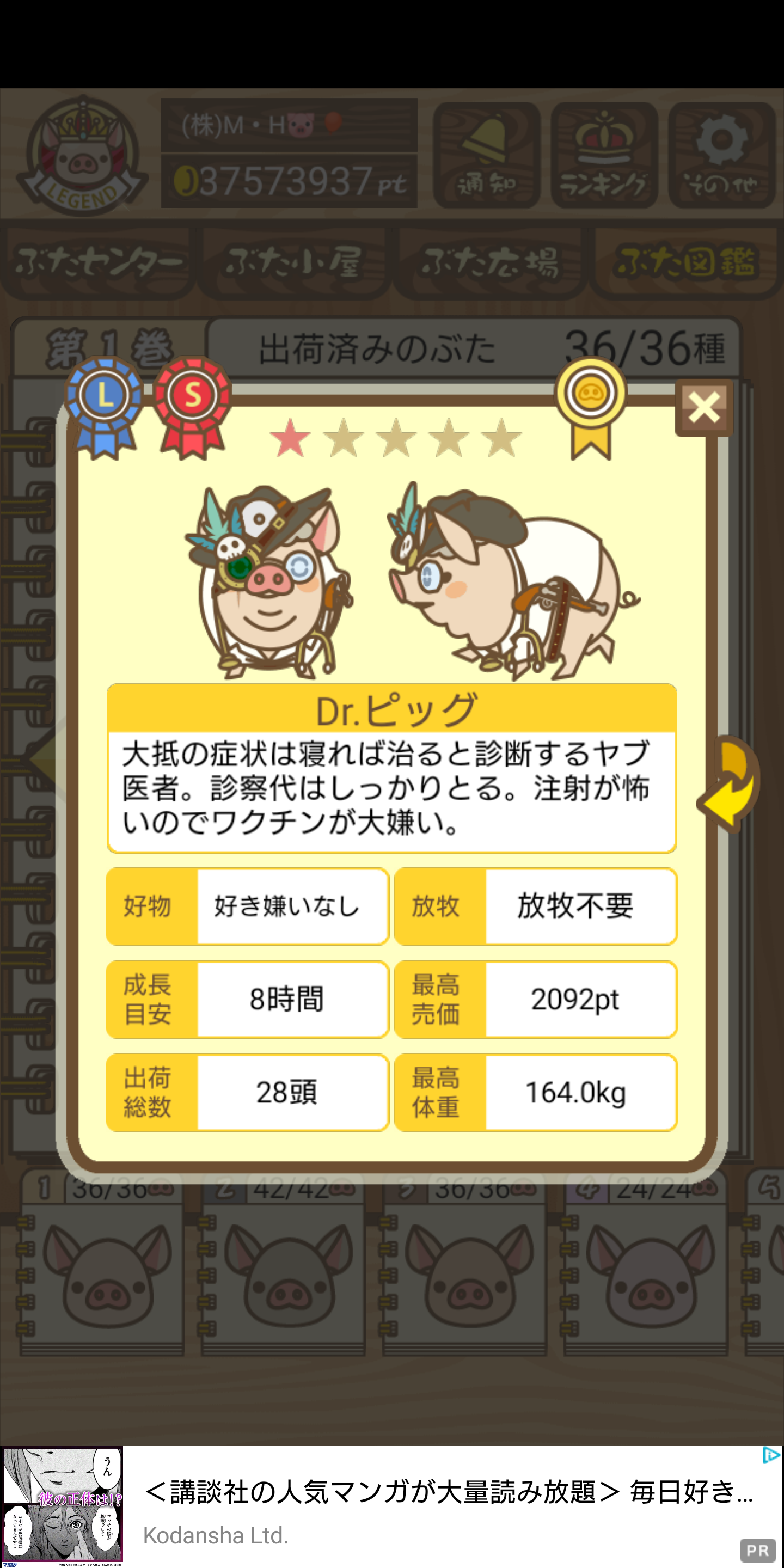Screen dimensions: 784x1568
Task: Close the Dr.ピッグ detail popup
Action: click(x=705, y=408)
